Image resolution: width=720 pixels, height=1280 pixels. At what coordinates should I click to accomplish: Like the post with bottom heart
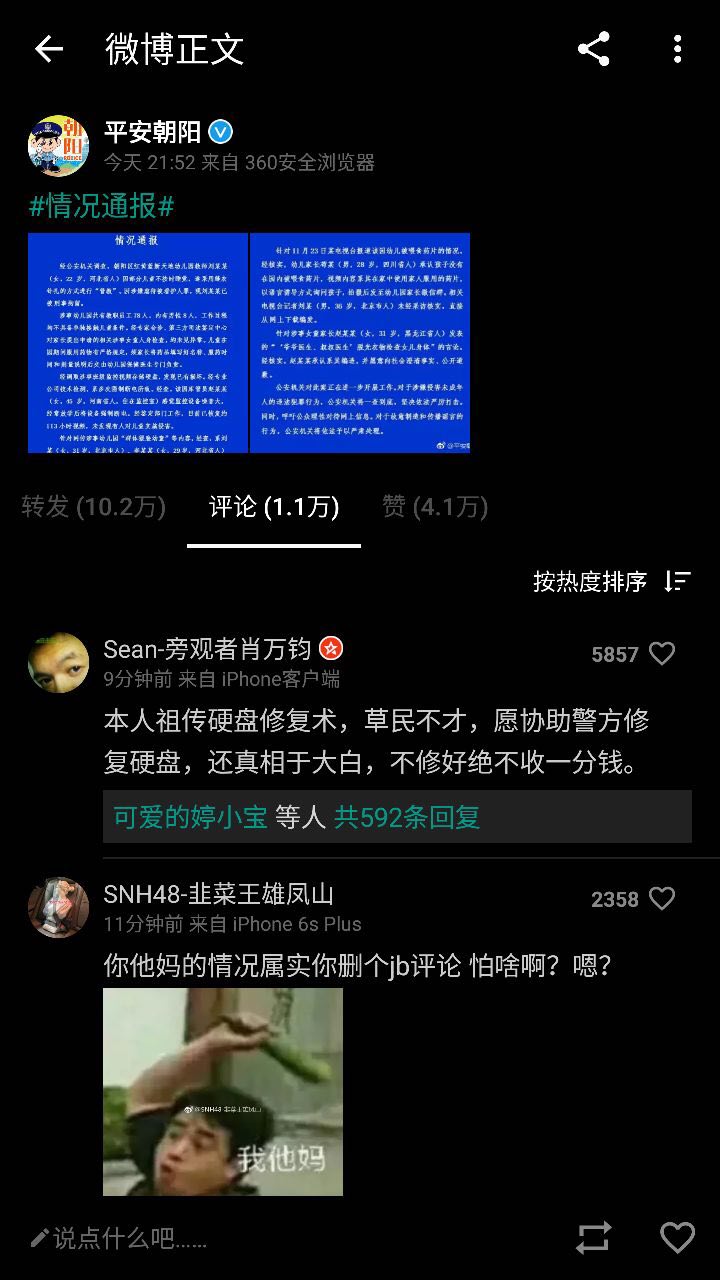pyautogui.click(x=677, y=1238)
